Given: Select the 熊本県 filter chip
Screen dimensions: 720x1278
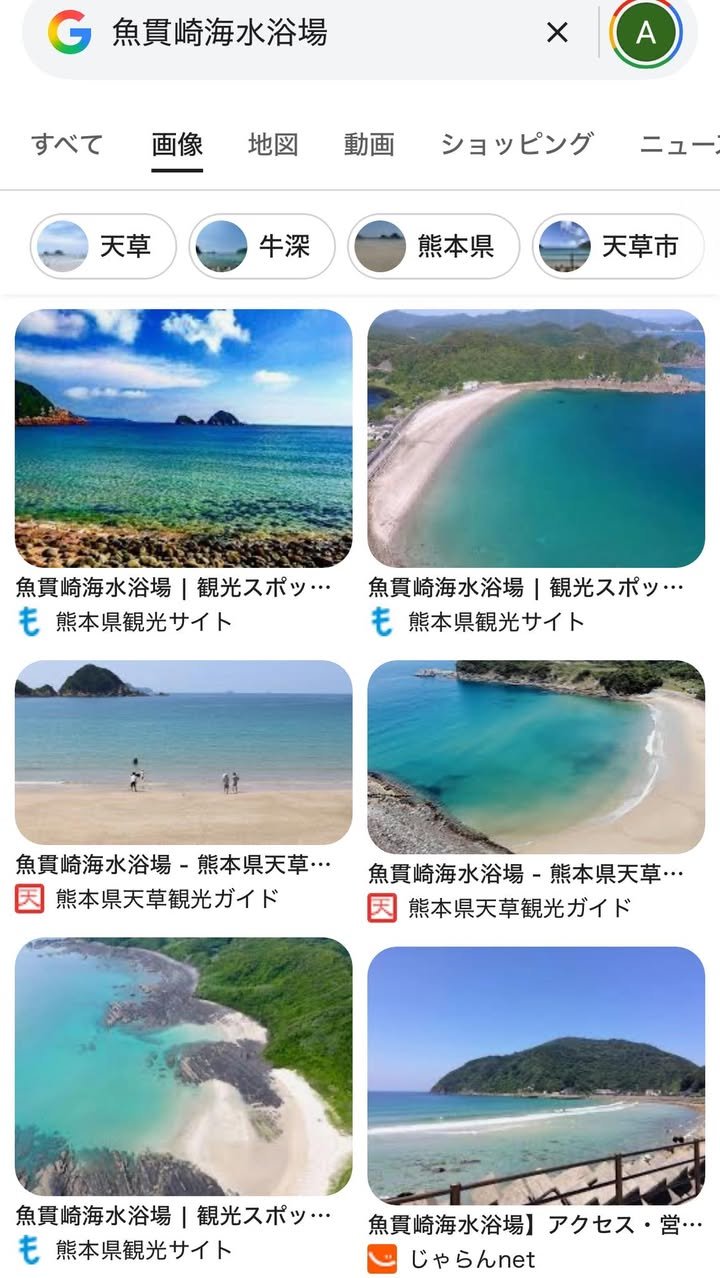Looking at the screenshot, I should (x=433, y=246).
